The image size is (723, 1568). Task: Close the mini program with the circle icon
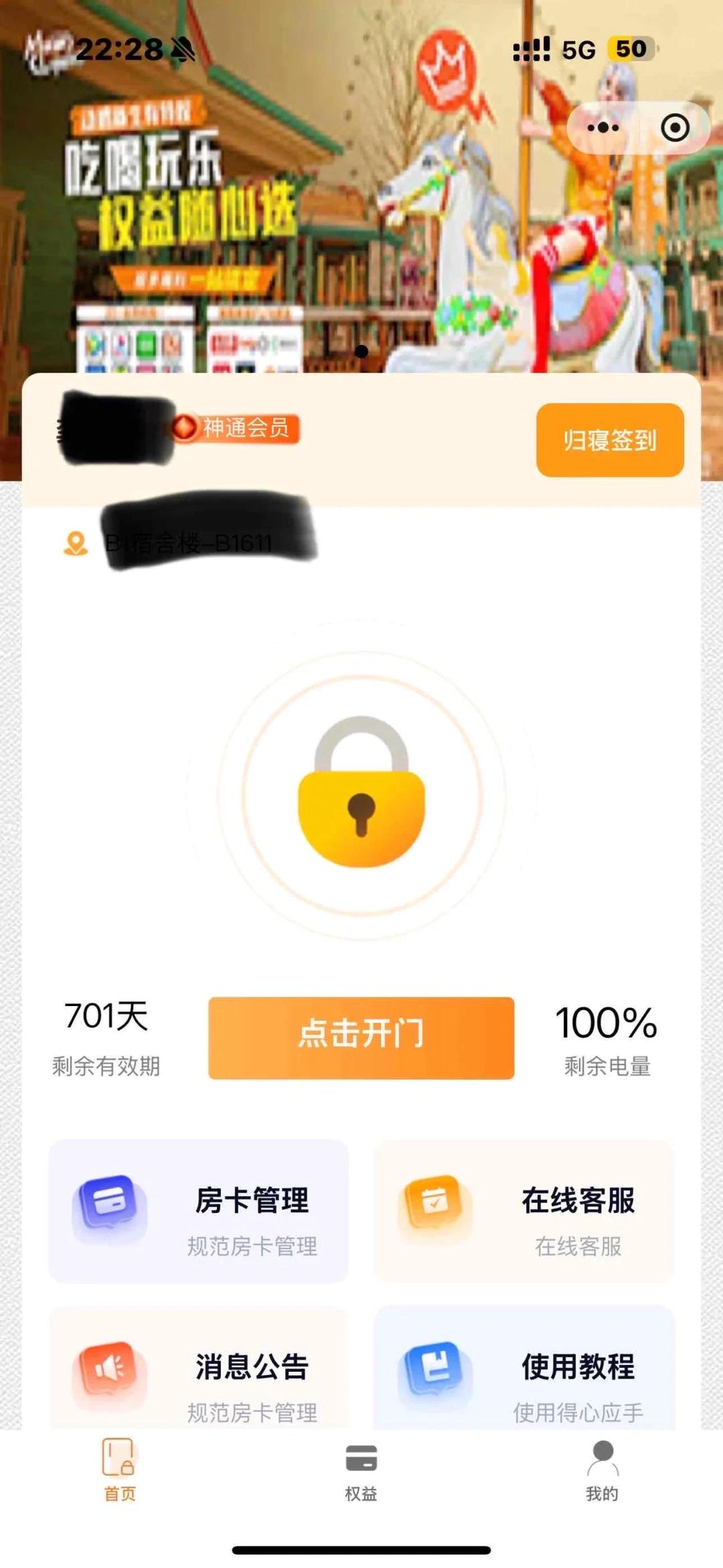coord(674,127)
